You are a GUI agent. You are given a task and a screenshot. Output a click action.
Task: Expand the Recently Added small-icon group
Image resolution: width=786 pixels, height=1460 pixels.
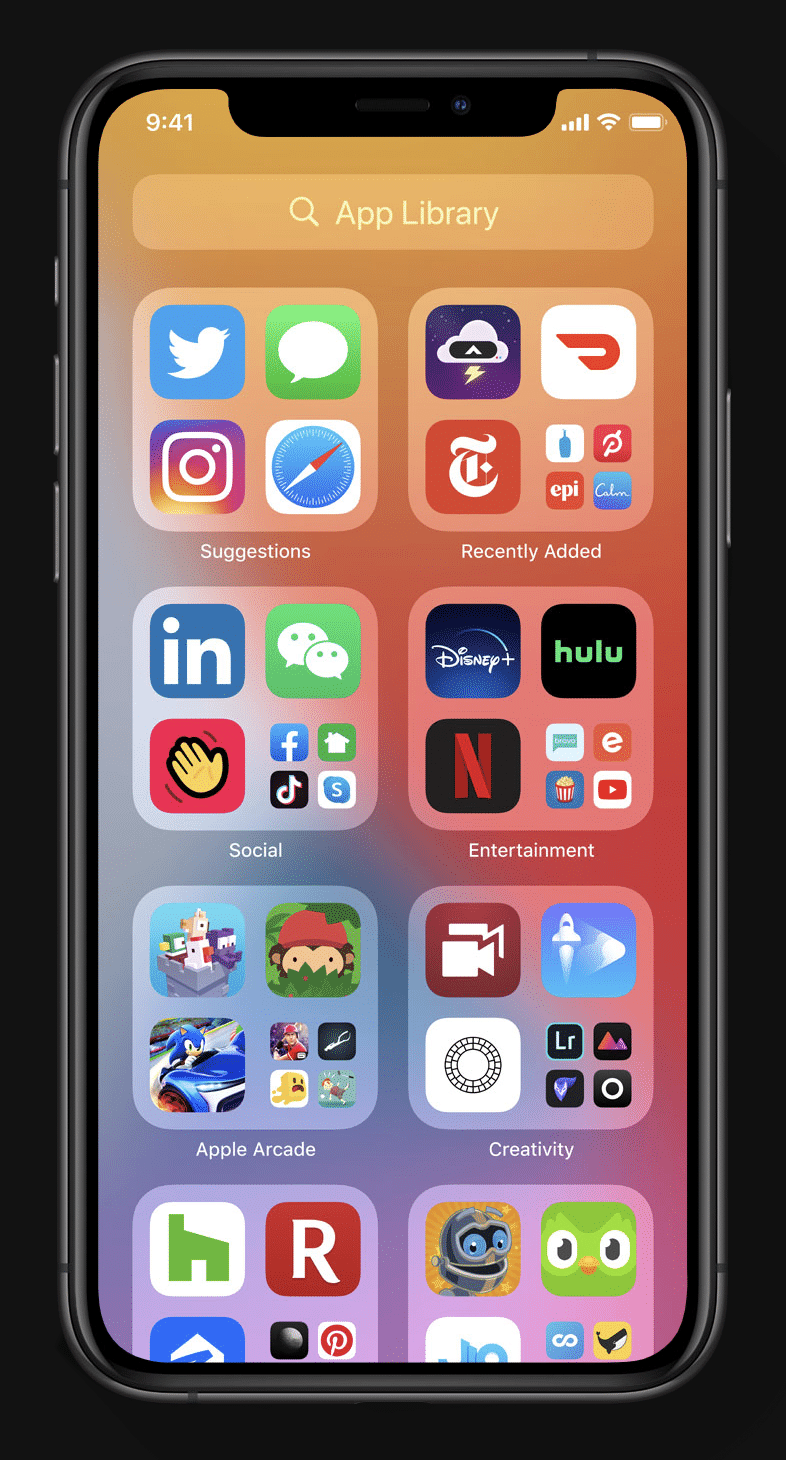(588, 467)
